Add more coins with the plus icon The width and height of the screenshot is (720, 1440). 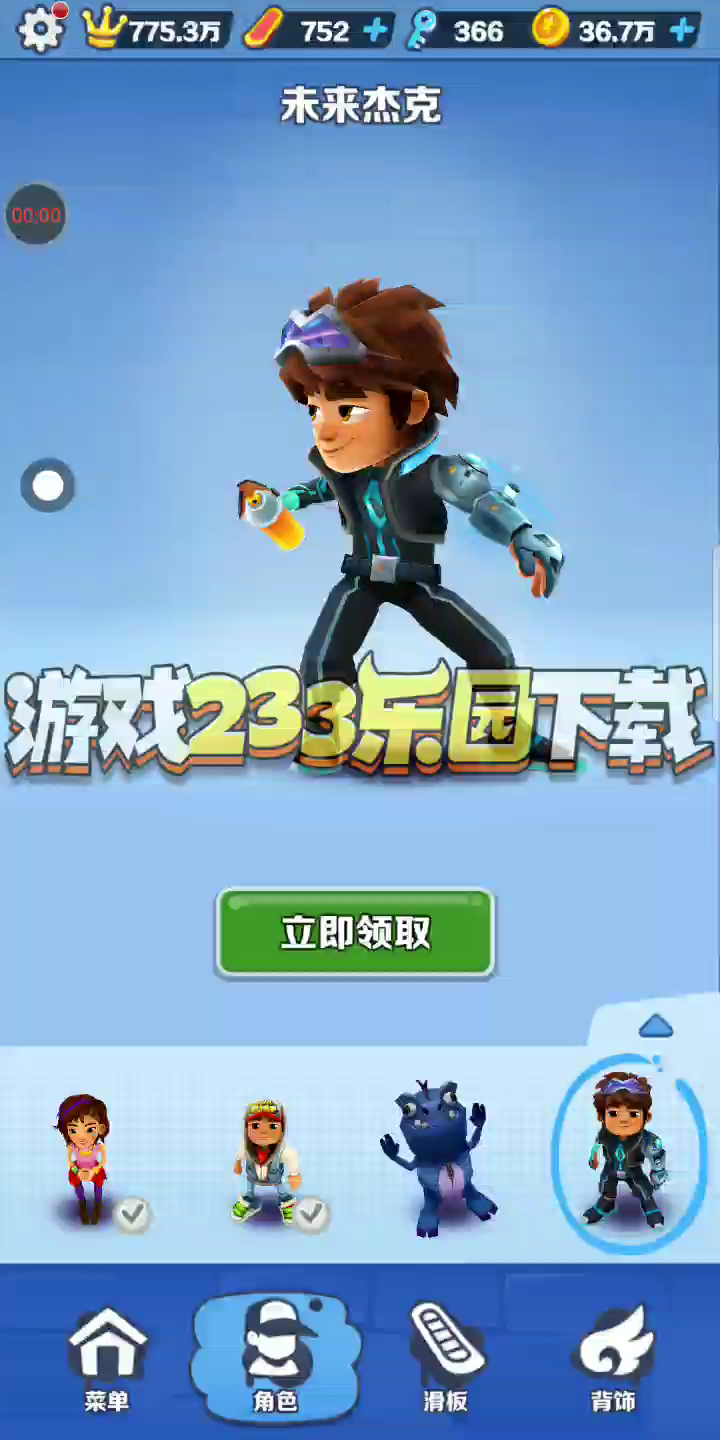(x=683, y=31)
